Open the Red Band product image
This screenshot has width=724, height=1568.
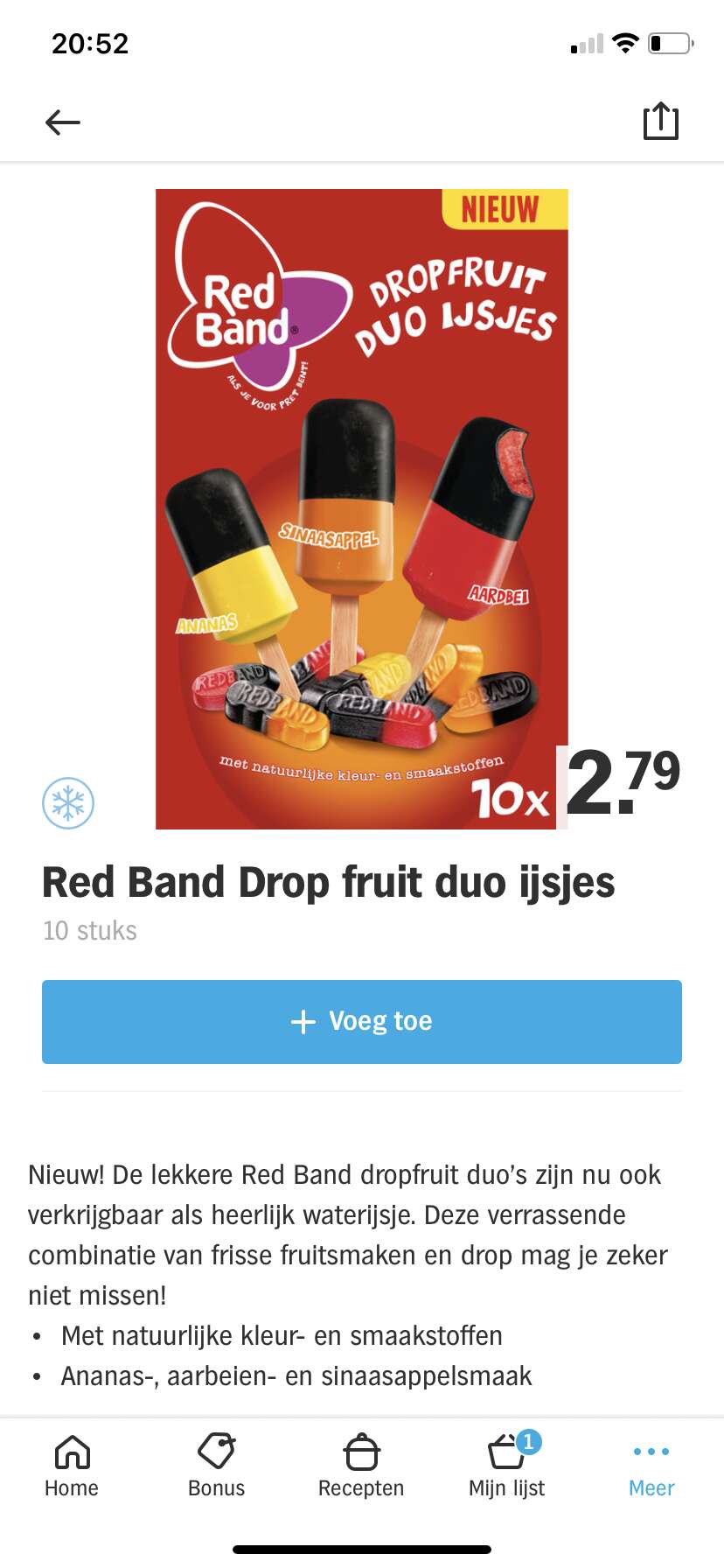pyautogui.click(x=362, y=508)
